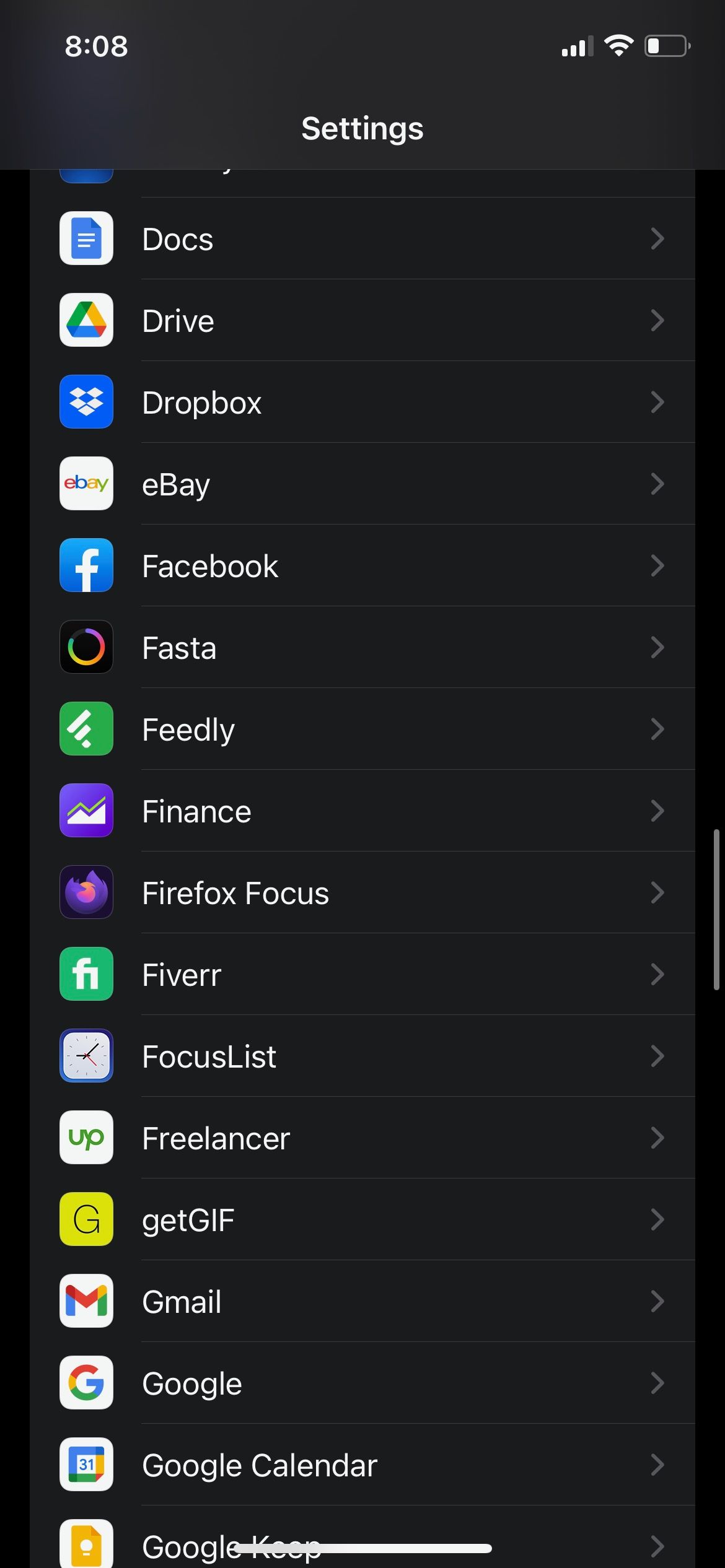Viewport: 725px width, 1568px height.
Task: Open Docs settings
Action: [x=362, y=239]
